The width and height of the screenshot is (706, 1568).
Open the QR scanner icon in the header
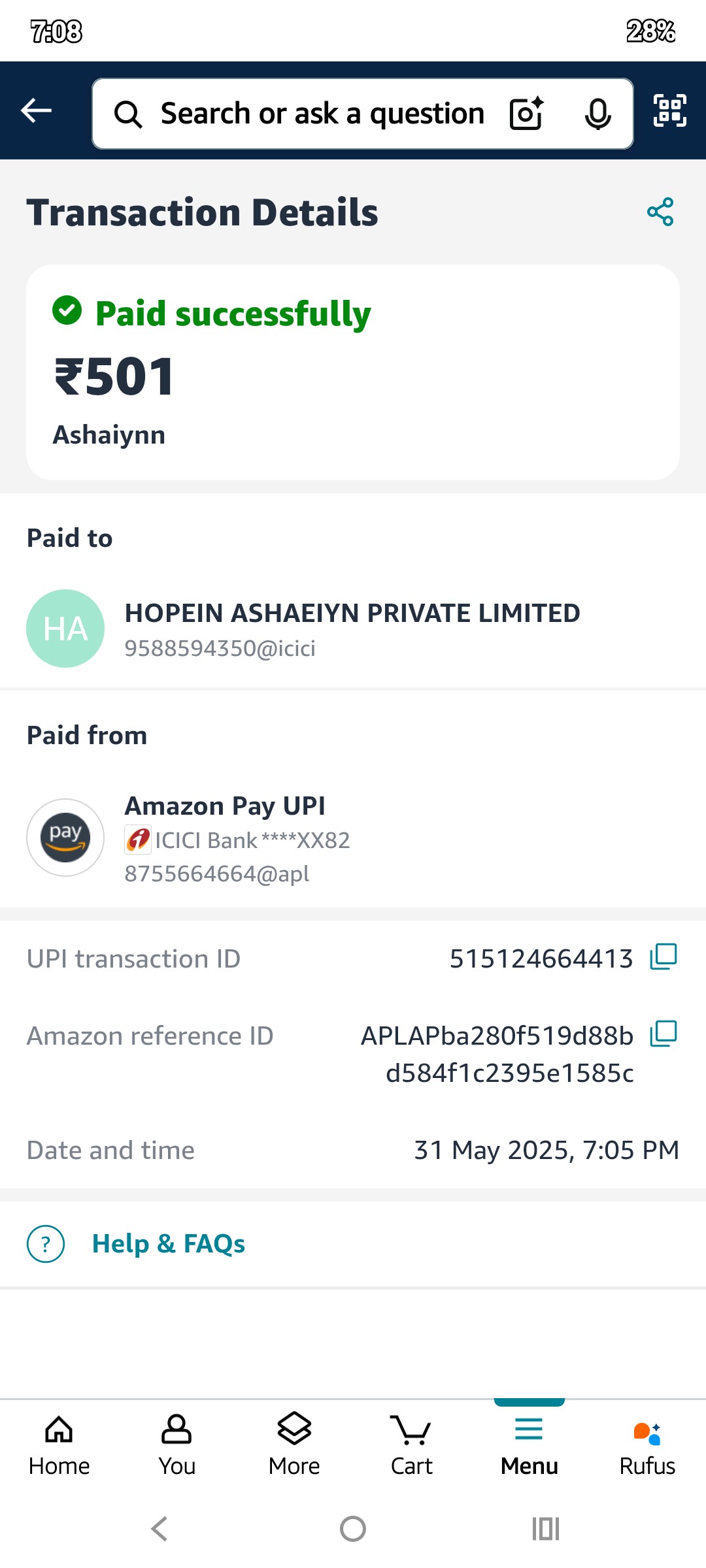click(x=670, y=110)
